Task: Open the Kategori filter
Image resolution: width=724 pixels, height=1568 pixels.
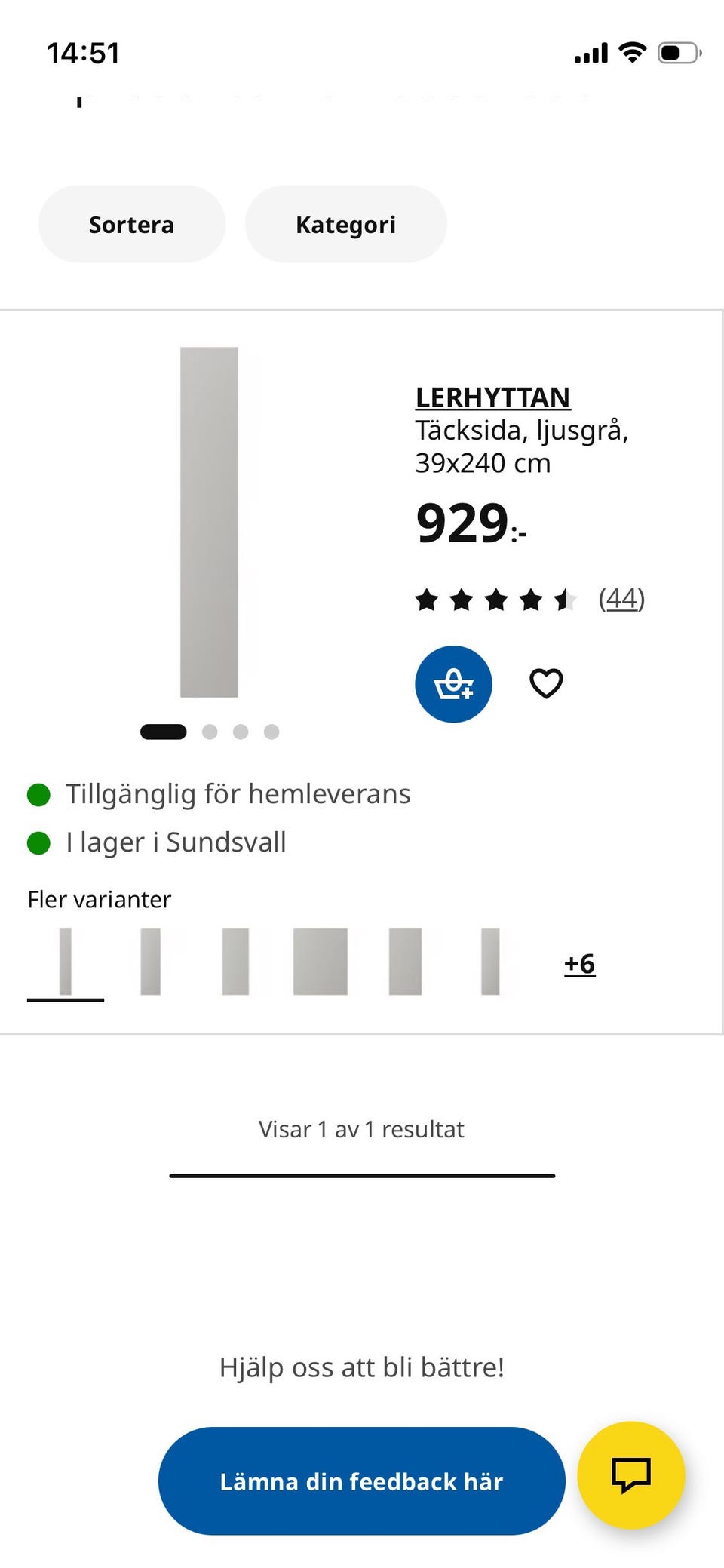Action: pyautogui.click(x=345, y=223)
